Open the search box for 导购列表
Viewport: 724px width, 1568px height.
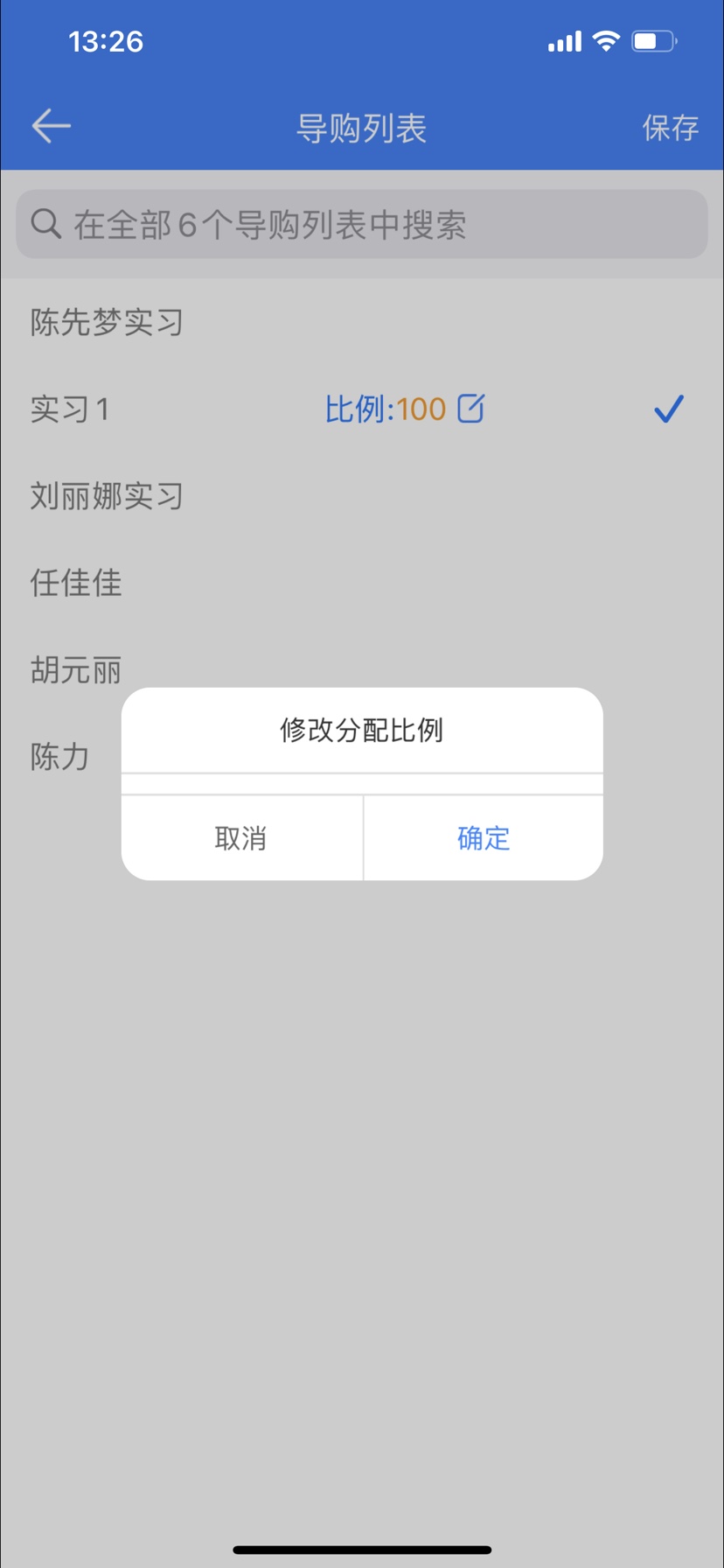(362, 225)
